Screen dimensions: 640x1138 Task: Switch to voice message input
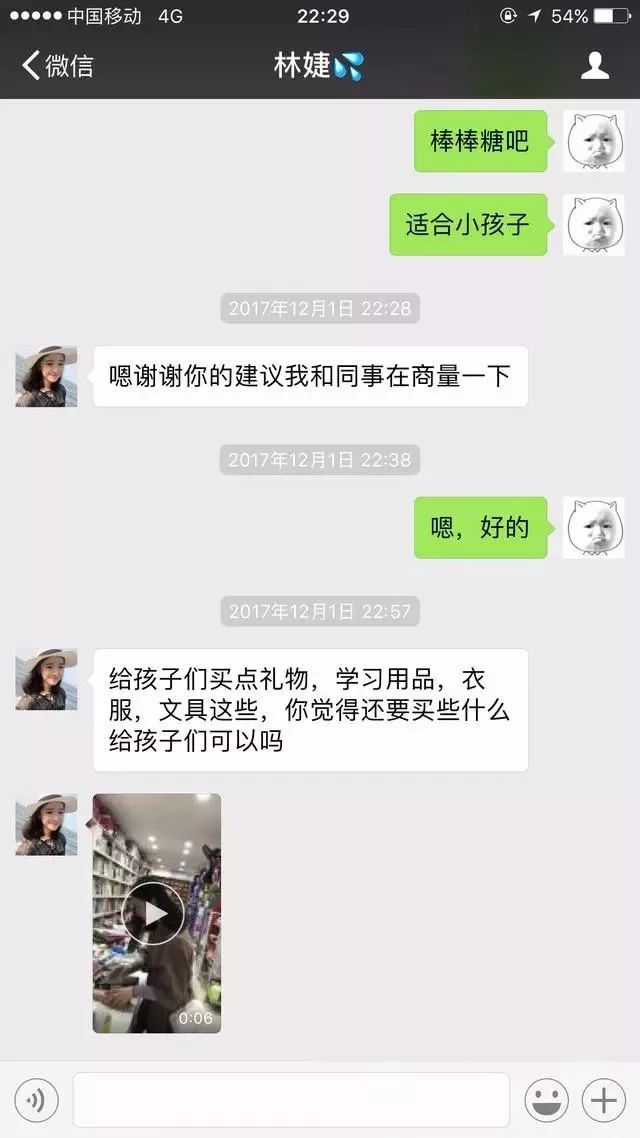(36, 1100)
